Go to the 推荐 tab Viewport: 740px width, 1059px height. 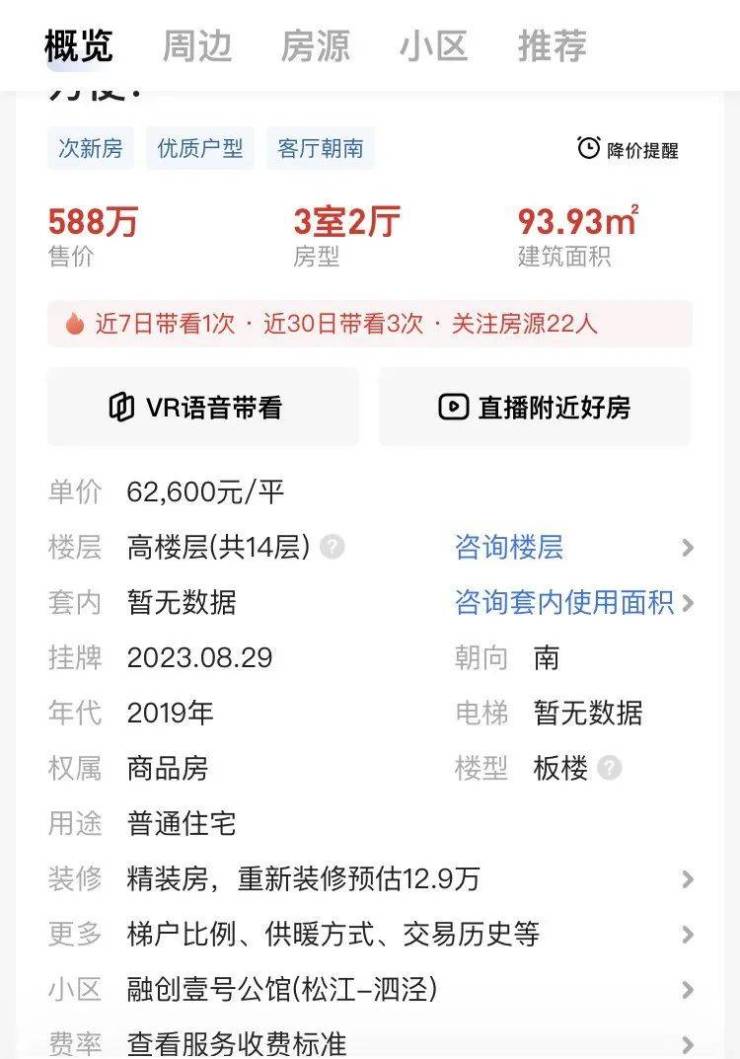tap(551, 46)
